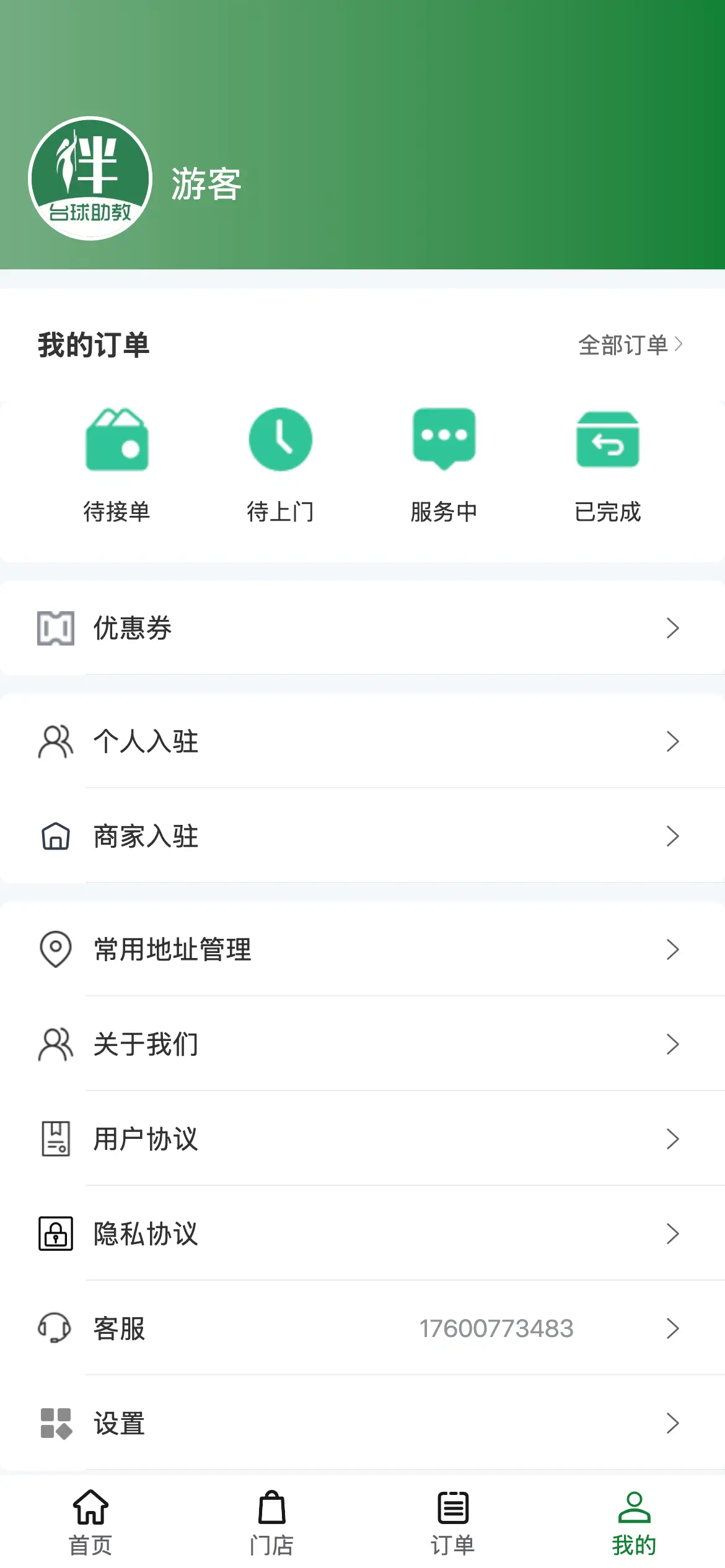Tap the 我的 tab
This screenshot has height=1568, width=725.
[x=634, y=1523]
